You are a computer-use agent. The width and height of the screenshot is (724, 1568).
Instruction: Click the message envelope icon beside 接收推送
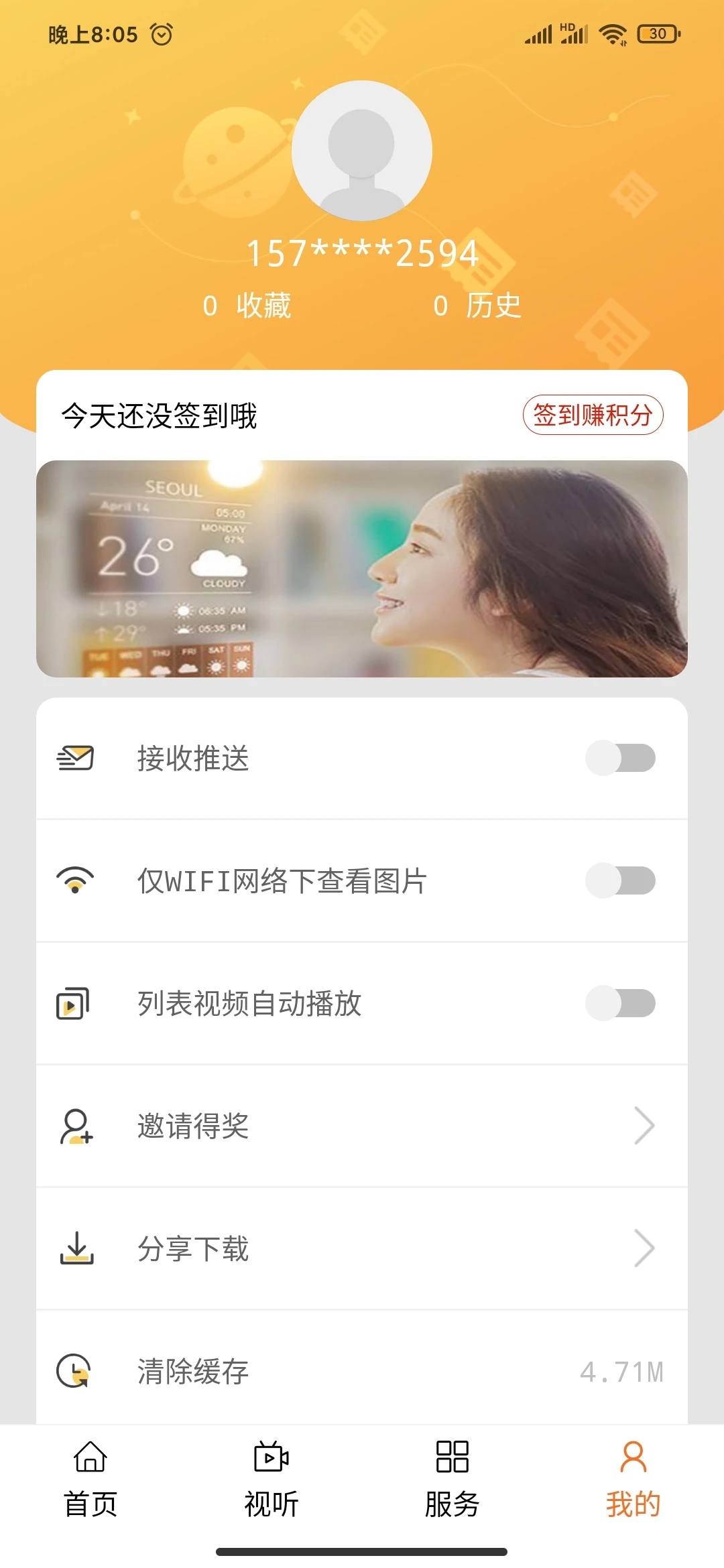point(76,758)
